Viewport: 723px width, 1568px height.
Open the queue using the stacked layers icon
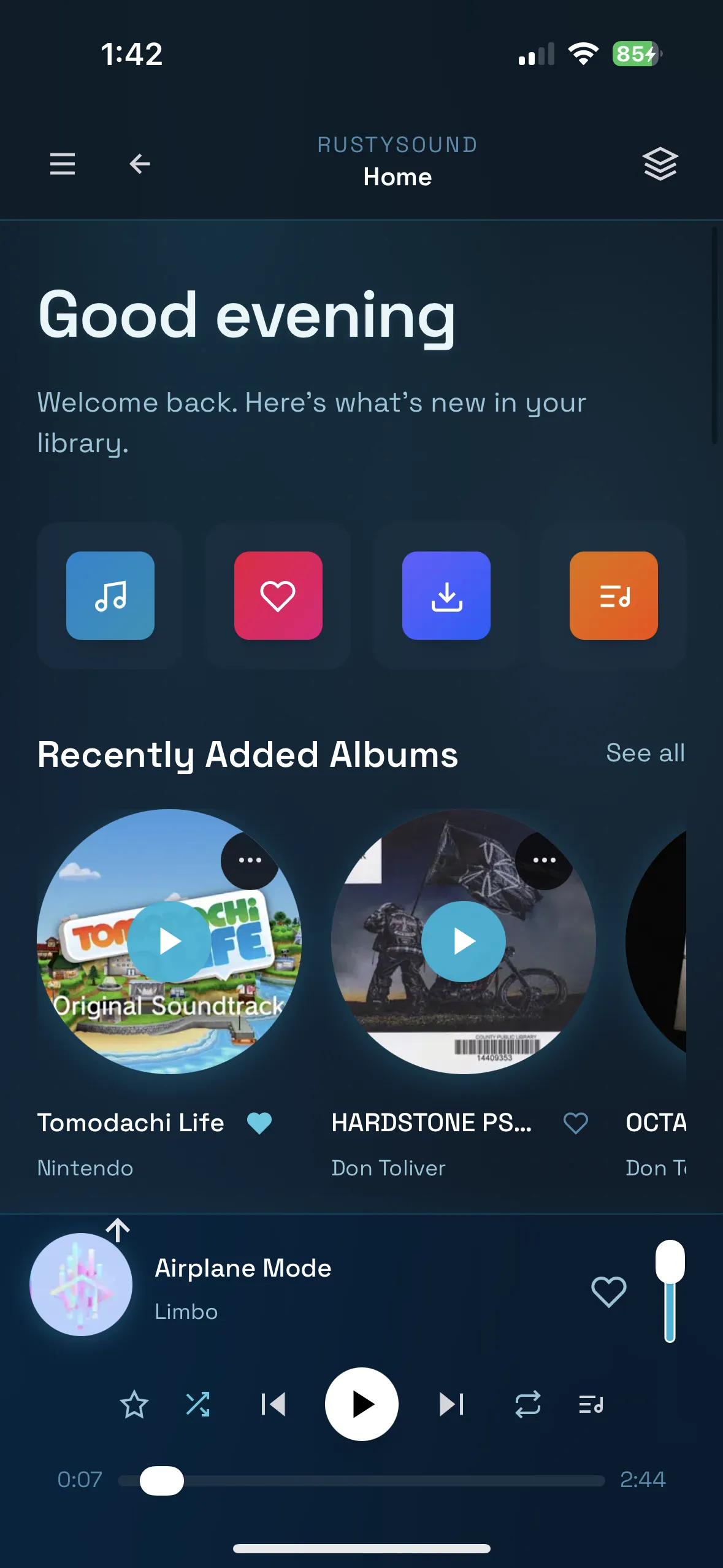[661, 164]
